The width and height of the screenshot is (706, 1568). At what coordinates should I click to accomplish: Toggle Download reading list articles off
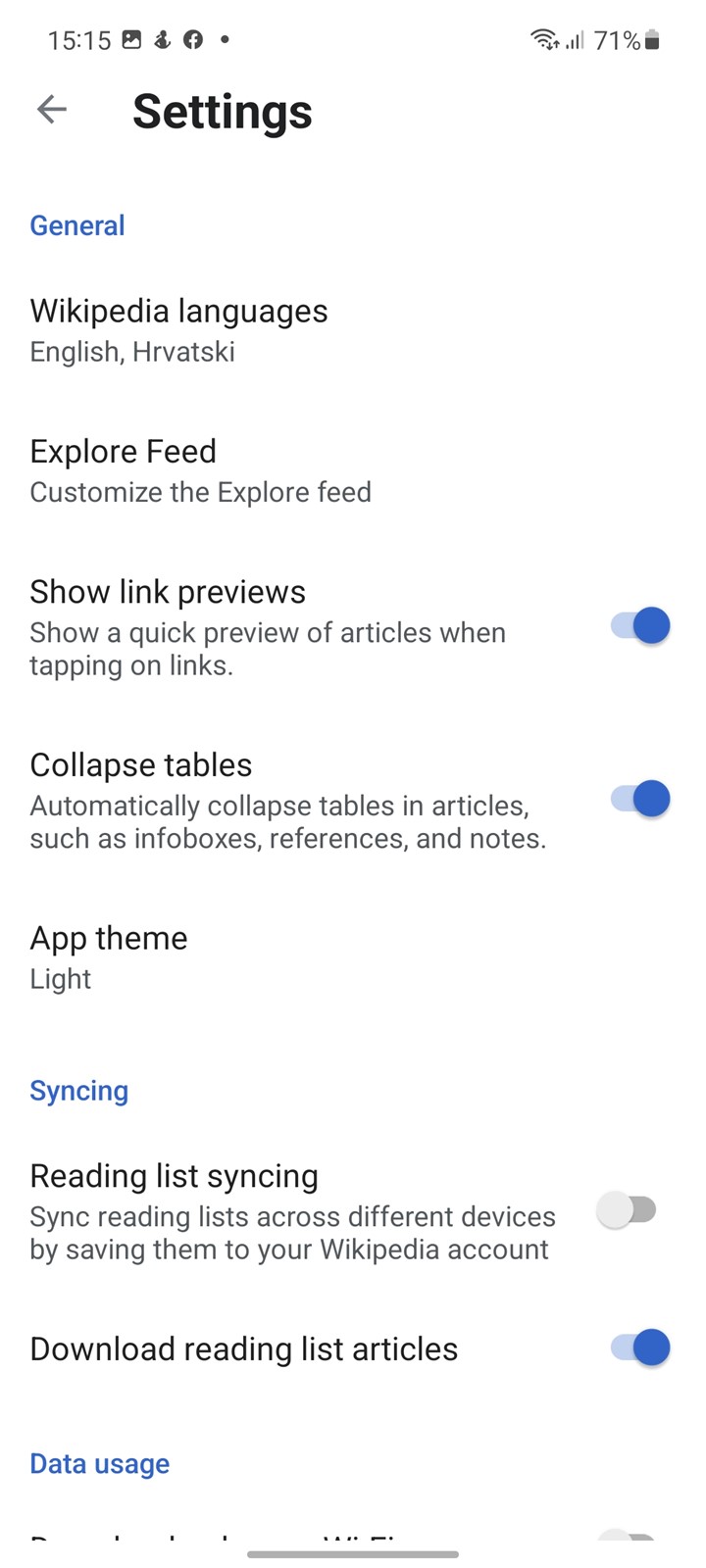click(x=639, y=1347)
